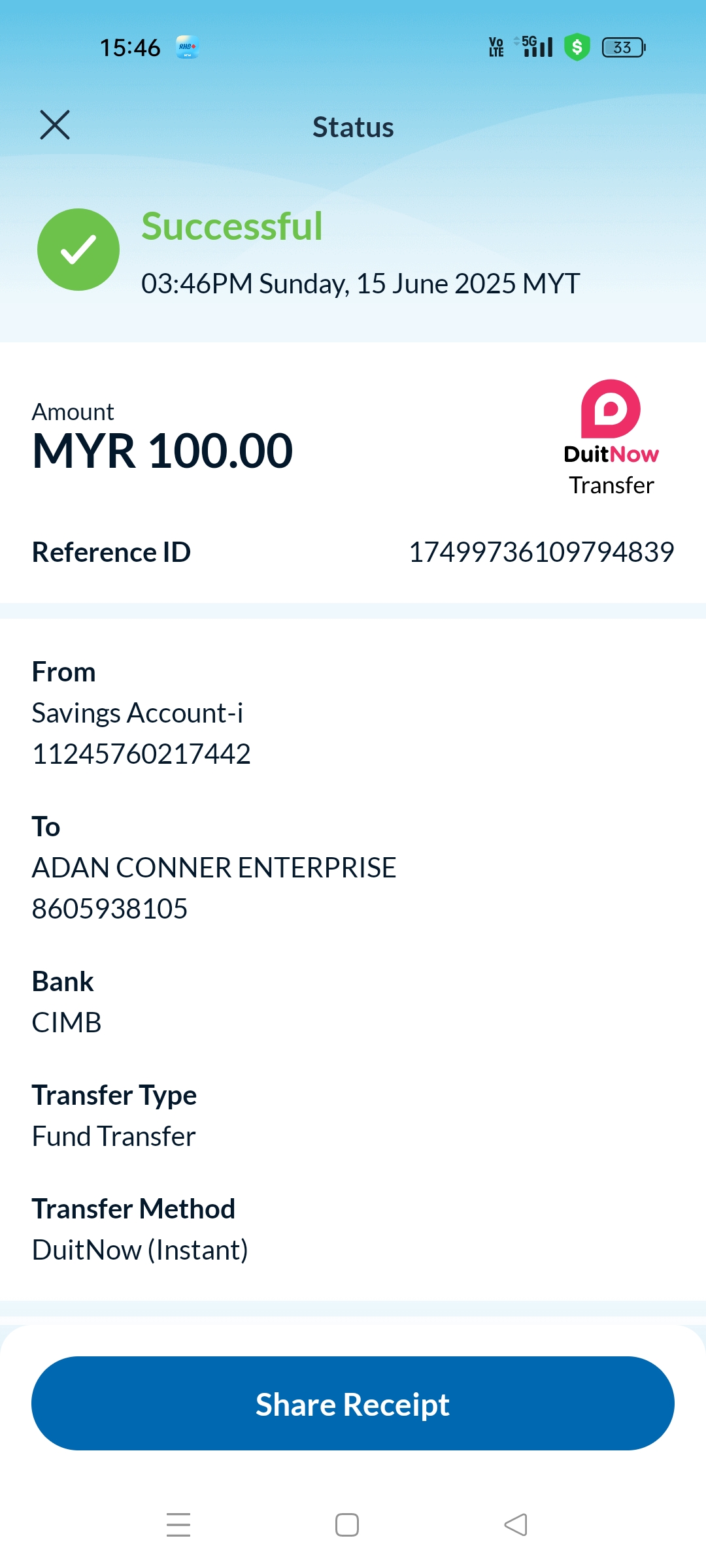Go back using system navigation
This screenshot has height=1568, width=706.
tap(516, 1525)
